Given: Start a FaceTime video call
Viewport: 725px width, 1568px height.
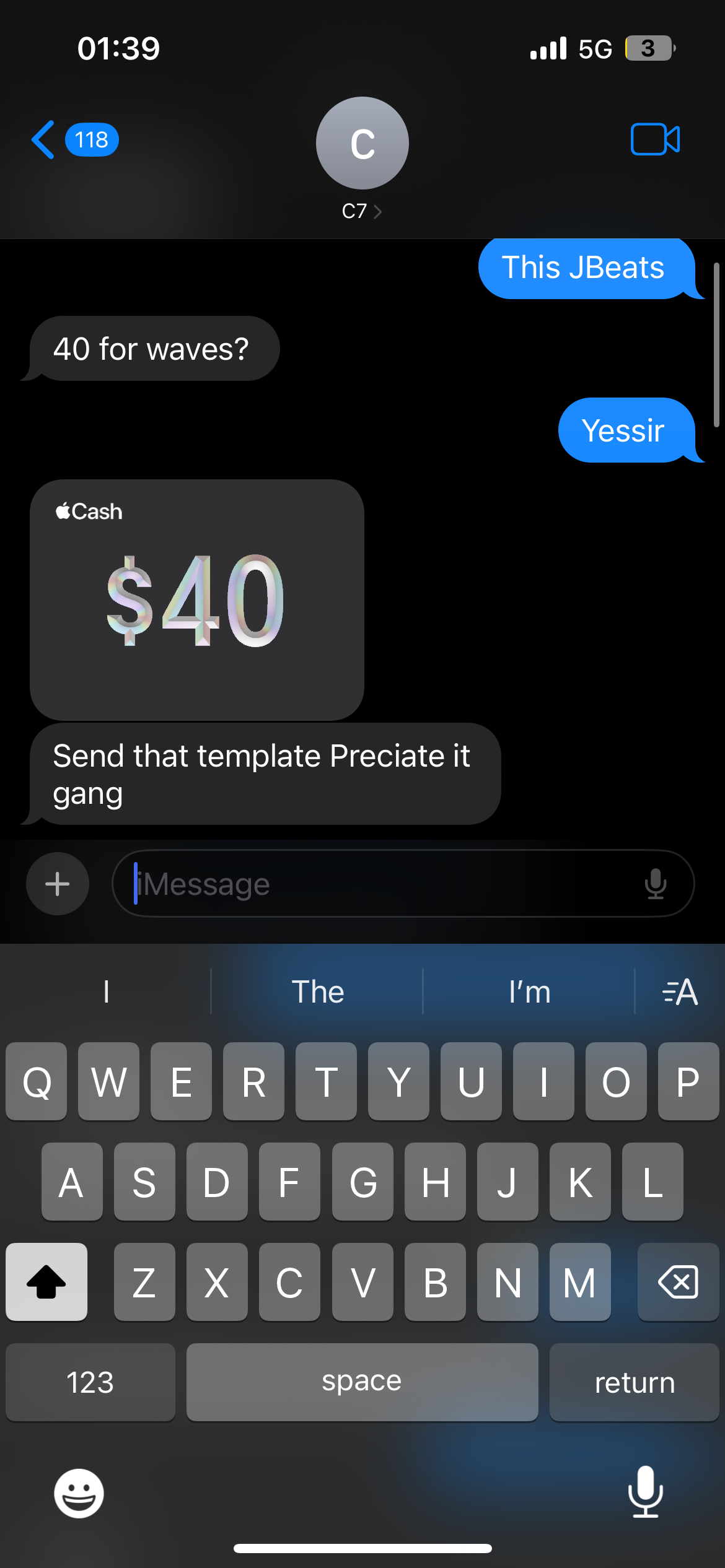Looking at the screenshot, I should (655, 139).
